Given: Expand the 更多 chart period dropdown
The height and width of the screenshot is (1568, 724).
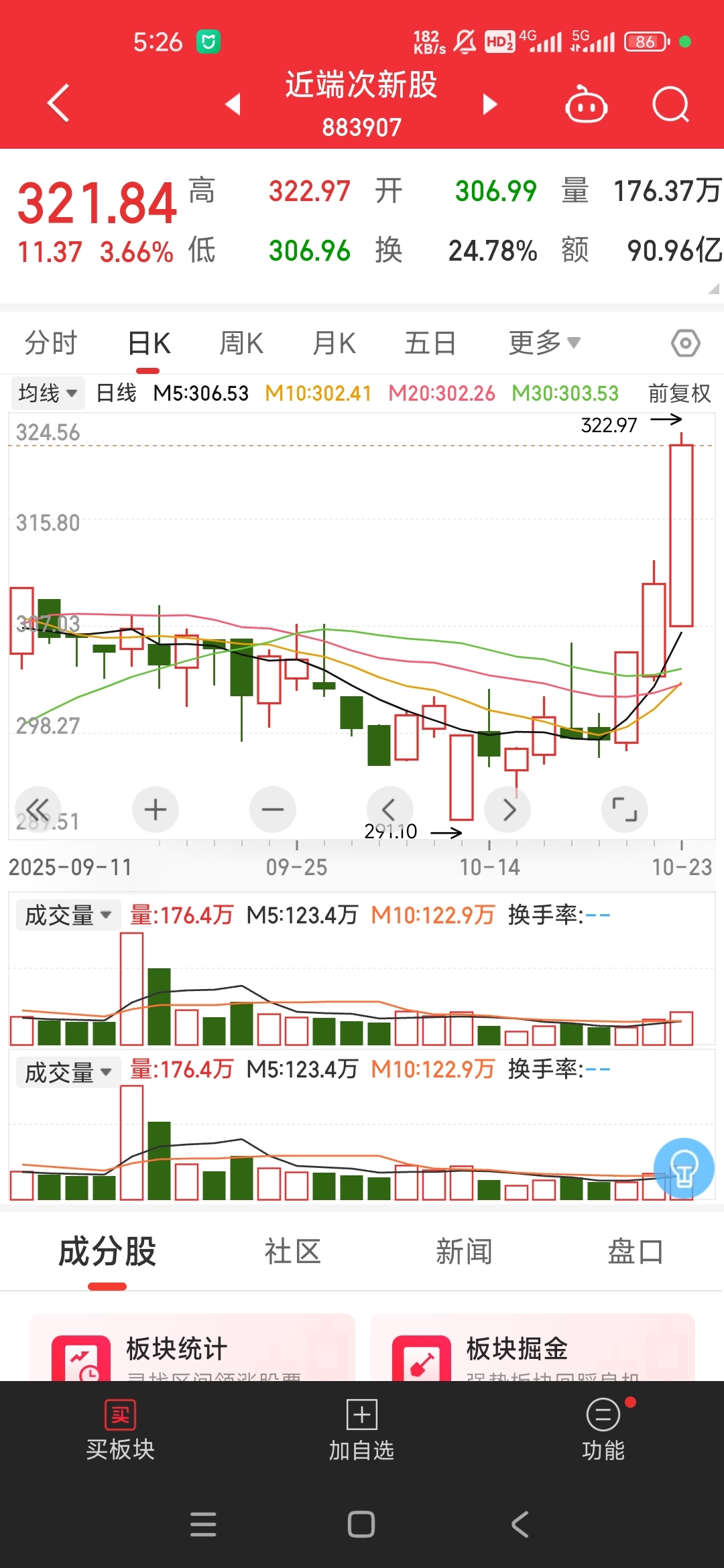Looking at the screenshot, I should [x=544, y=343].
